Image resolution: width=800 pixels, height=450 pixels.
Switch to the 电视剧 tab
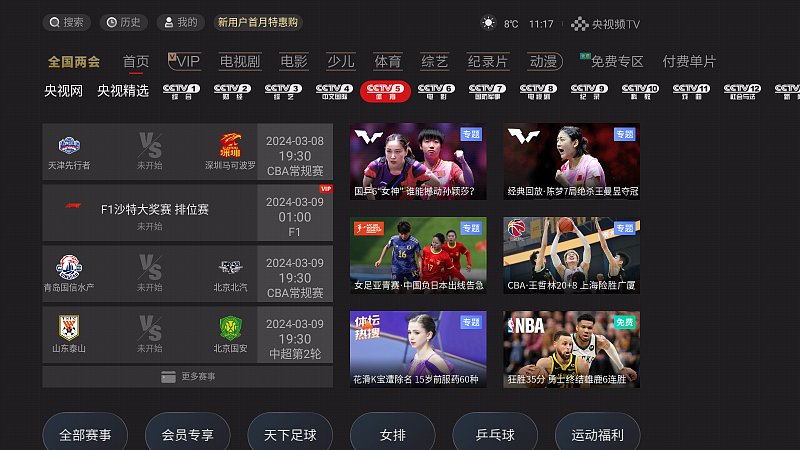pos(240,61)
